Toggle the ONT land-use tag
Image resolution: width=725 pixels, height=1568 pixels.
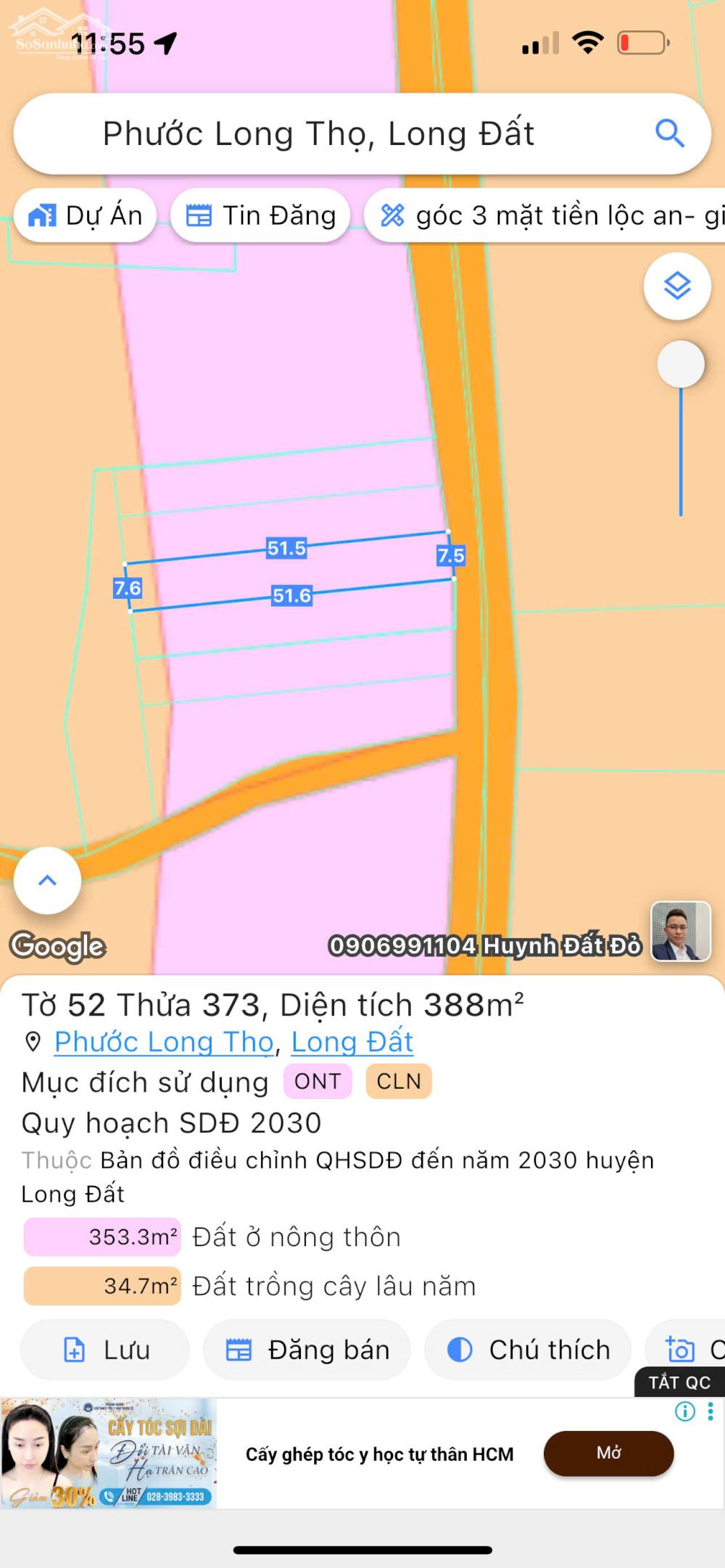(317, 1082)
